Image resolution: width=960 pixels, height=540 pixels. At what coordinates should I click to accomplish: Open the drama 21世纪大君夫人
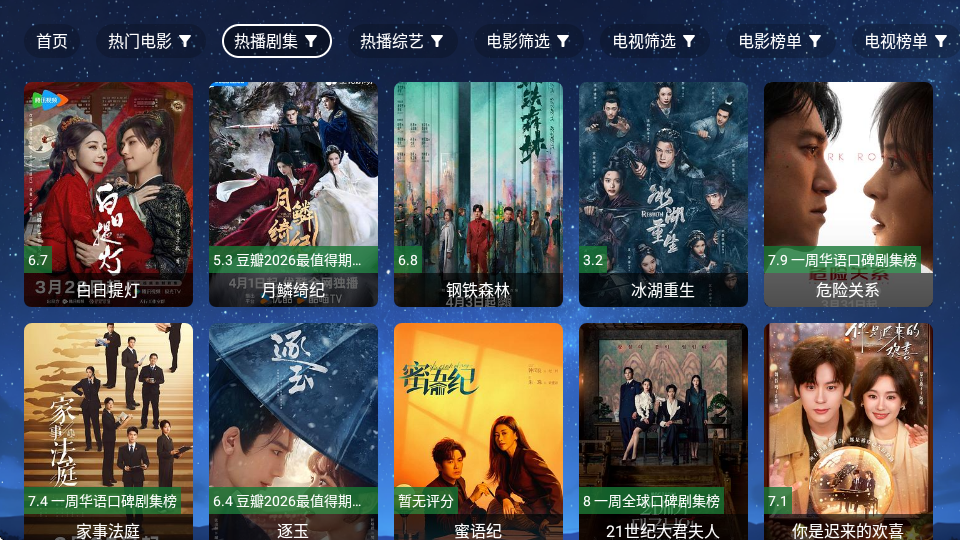pyautogui.click(x=663, y=430)
